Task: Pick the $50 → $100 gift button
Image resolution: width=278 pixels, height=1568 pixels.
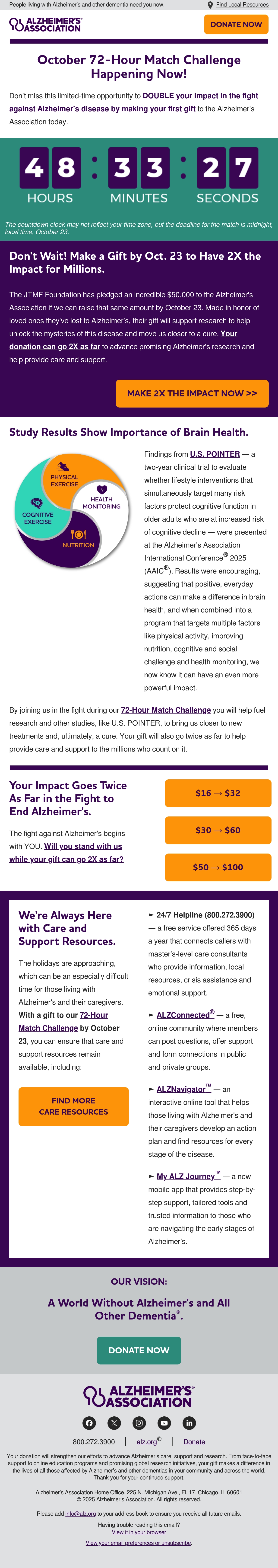Action: coord(218,867)
